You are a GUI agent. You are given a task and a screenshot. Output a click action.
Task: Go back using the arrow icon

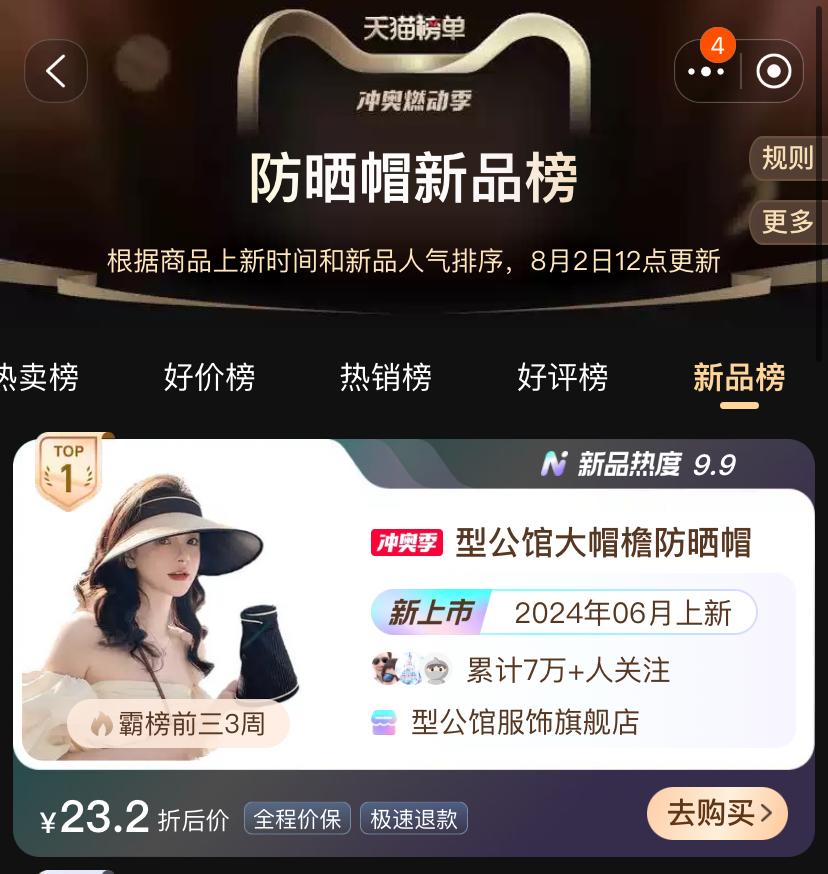click(56, 71)
